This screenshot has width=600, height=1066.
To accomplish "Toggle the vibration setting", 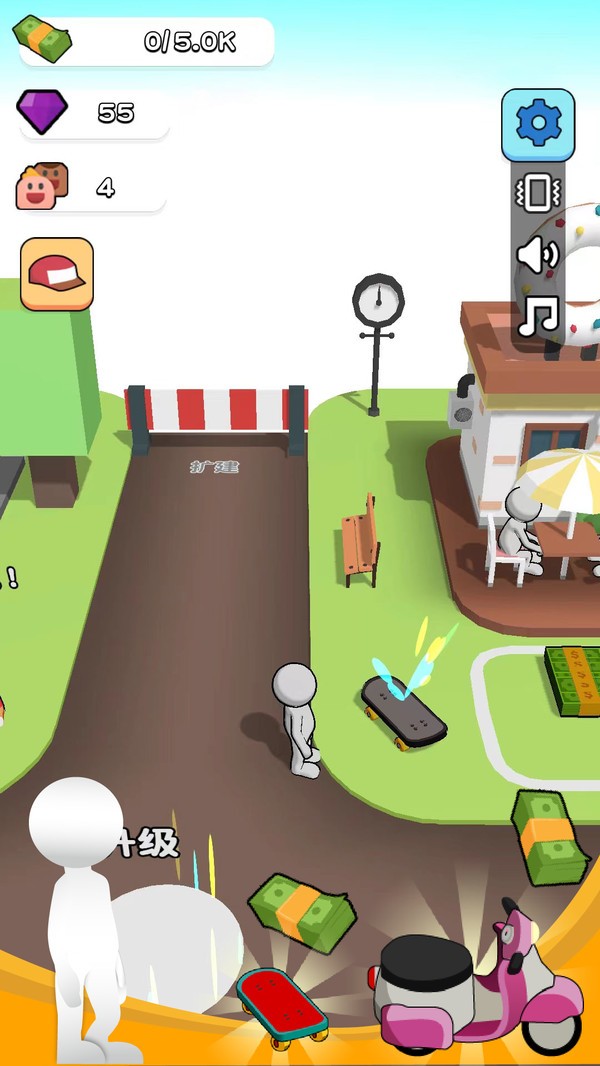I will [538, 192].
